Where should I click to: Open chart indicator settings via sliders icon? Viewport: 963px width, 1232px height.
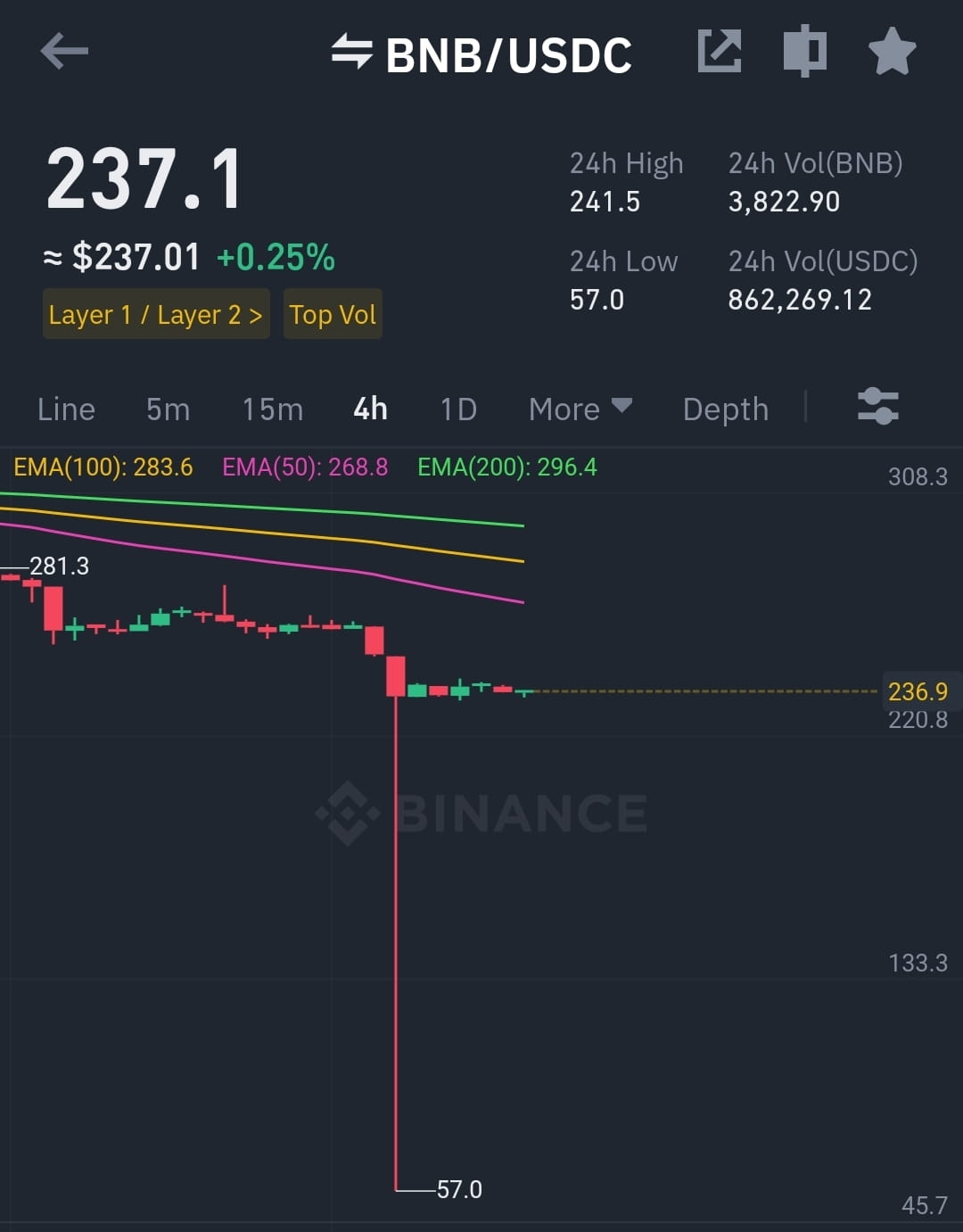coord(878,408)
